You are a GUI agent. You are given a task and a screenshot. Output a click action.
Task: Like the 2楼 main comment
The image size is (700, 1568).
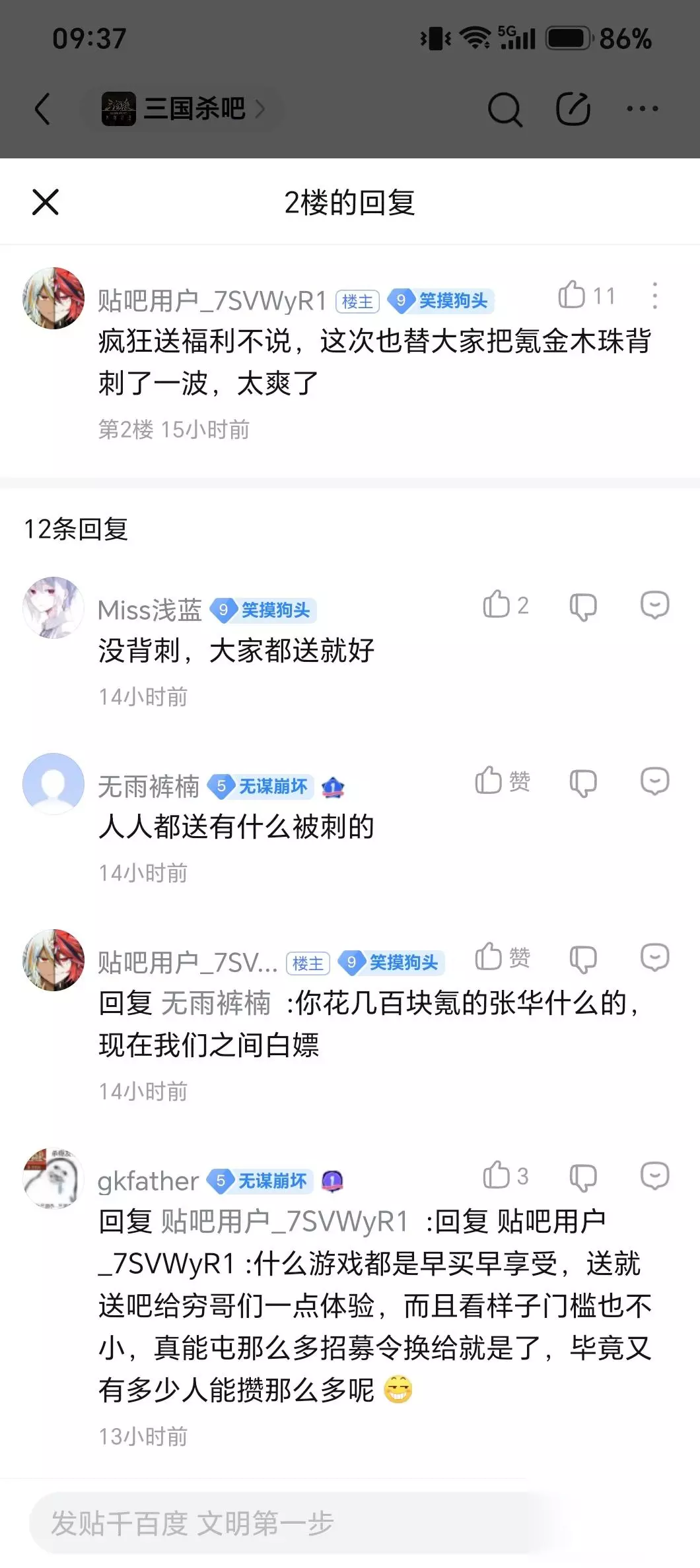click(x=586, y=296)
